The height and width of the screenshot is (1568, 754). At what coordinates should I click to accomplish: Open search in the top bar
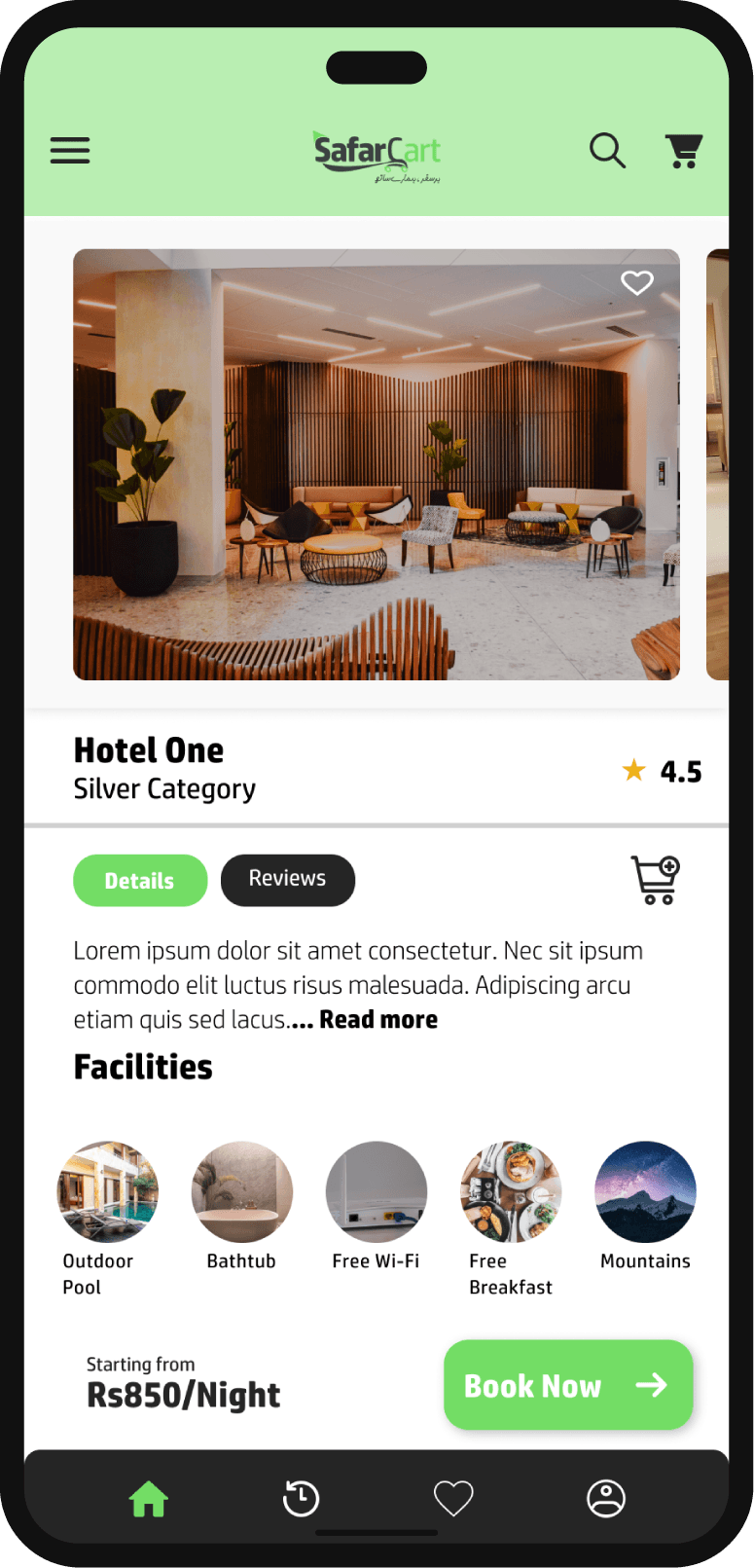click(607, 151)
